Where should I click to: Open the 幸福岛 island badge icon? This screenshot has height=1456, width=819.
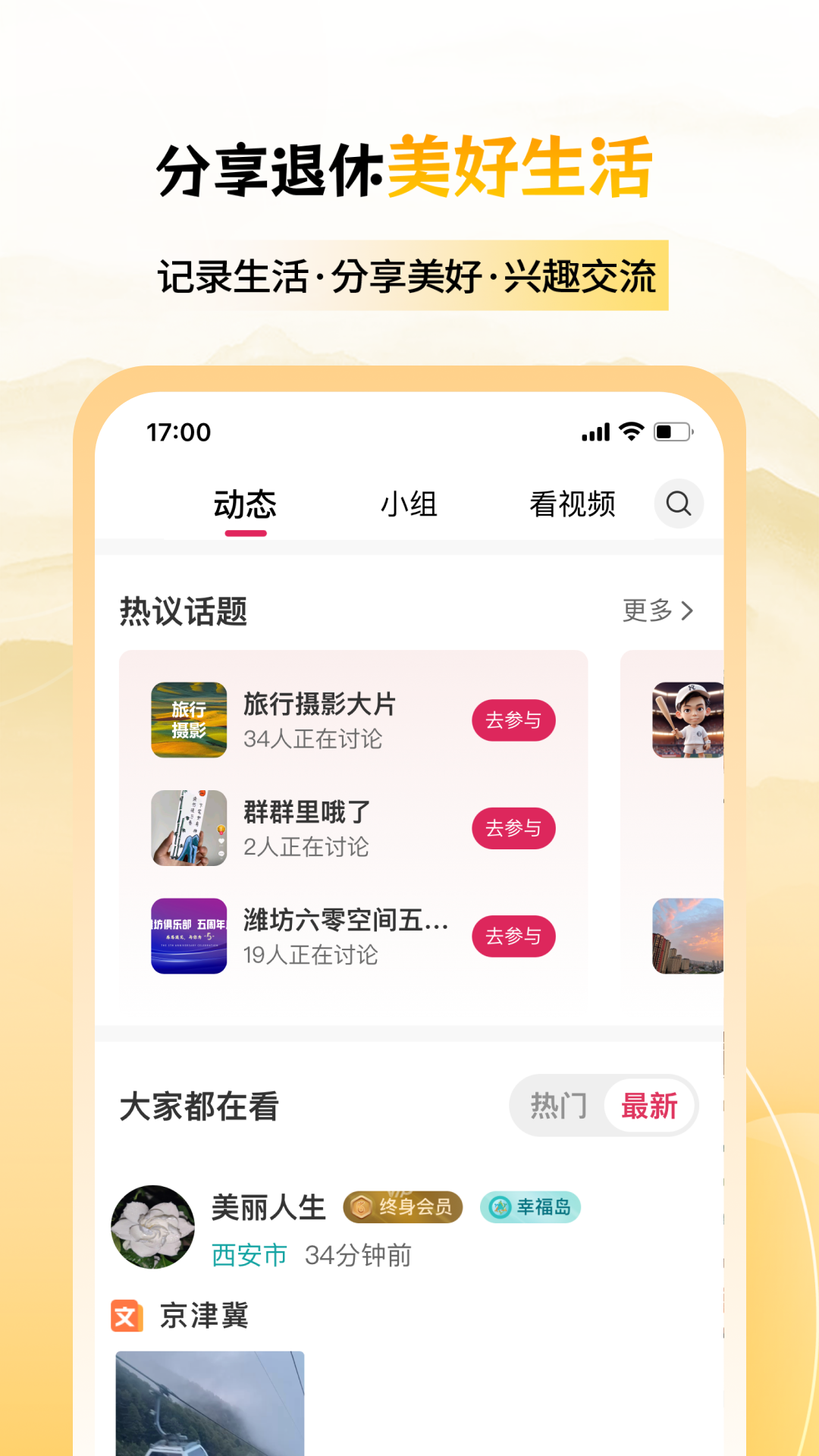coord(530,1206)
